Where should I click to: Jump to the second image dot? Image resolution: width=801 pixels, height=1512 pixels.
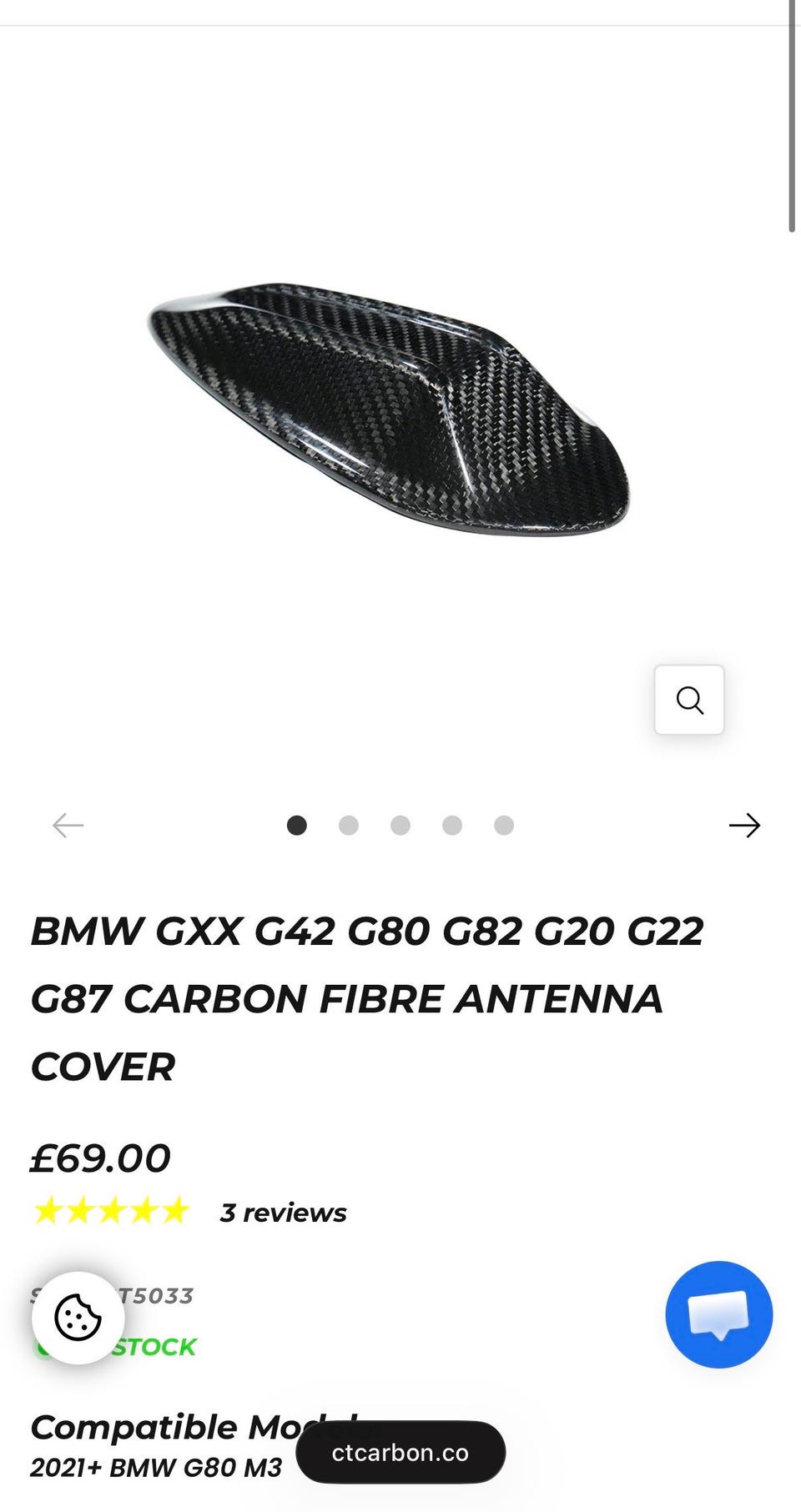(349, 826)
